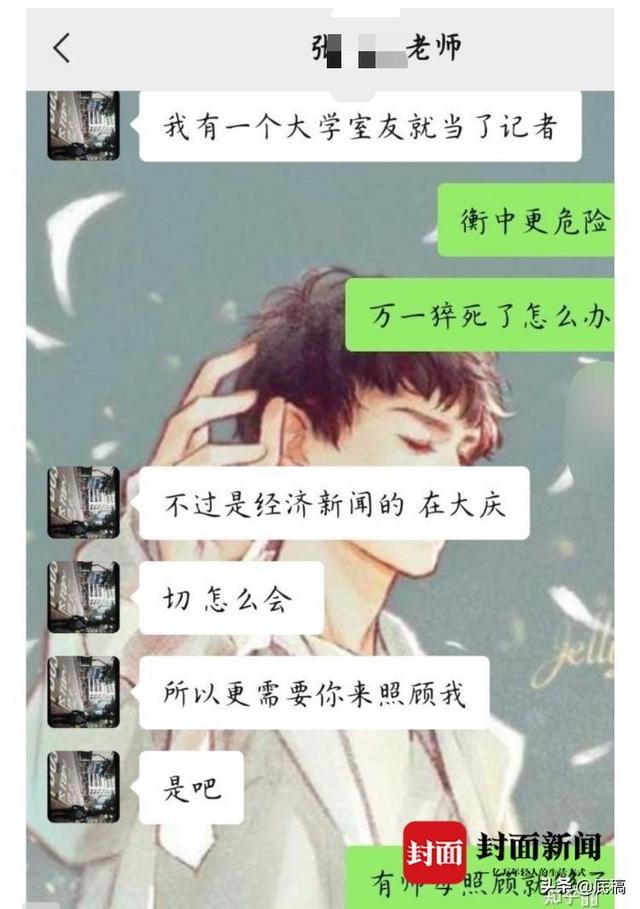
Task: Go back from the teacher chat
Action: (62, 47)
